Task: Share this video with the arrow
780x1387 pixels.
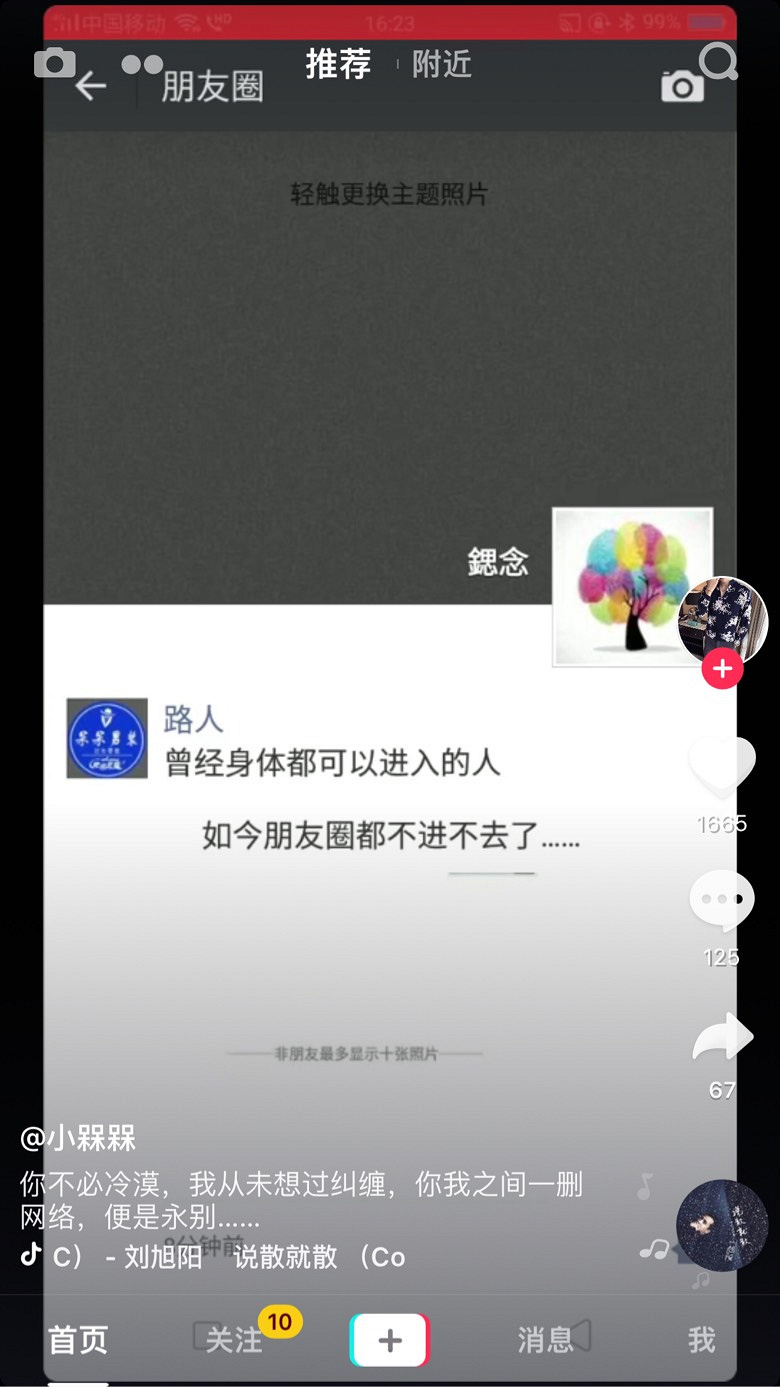Action: pos(722,1038)
